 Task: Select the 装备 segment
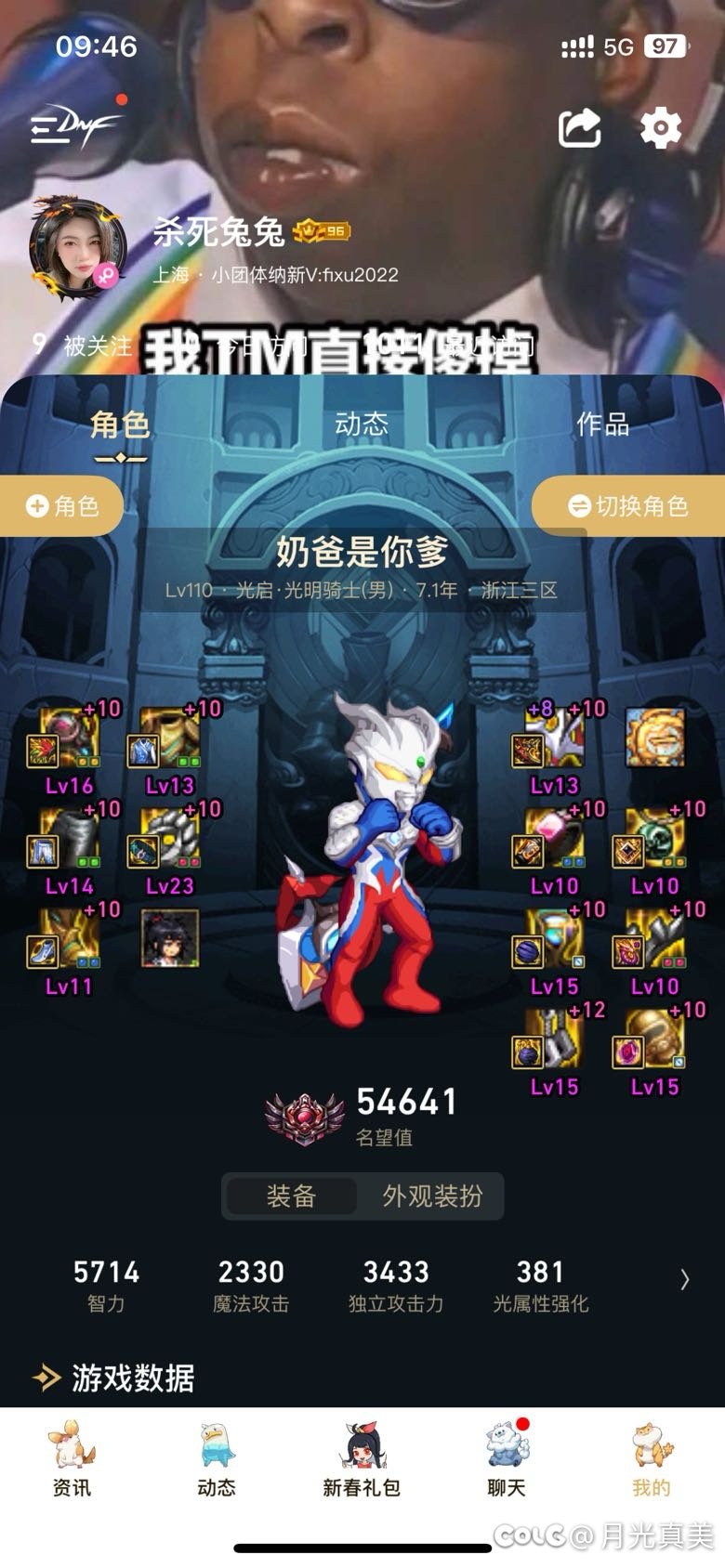click(x=291, y=1196)
